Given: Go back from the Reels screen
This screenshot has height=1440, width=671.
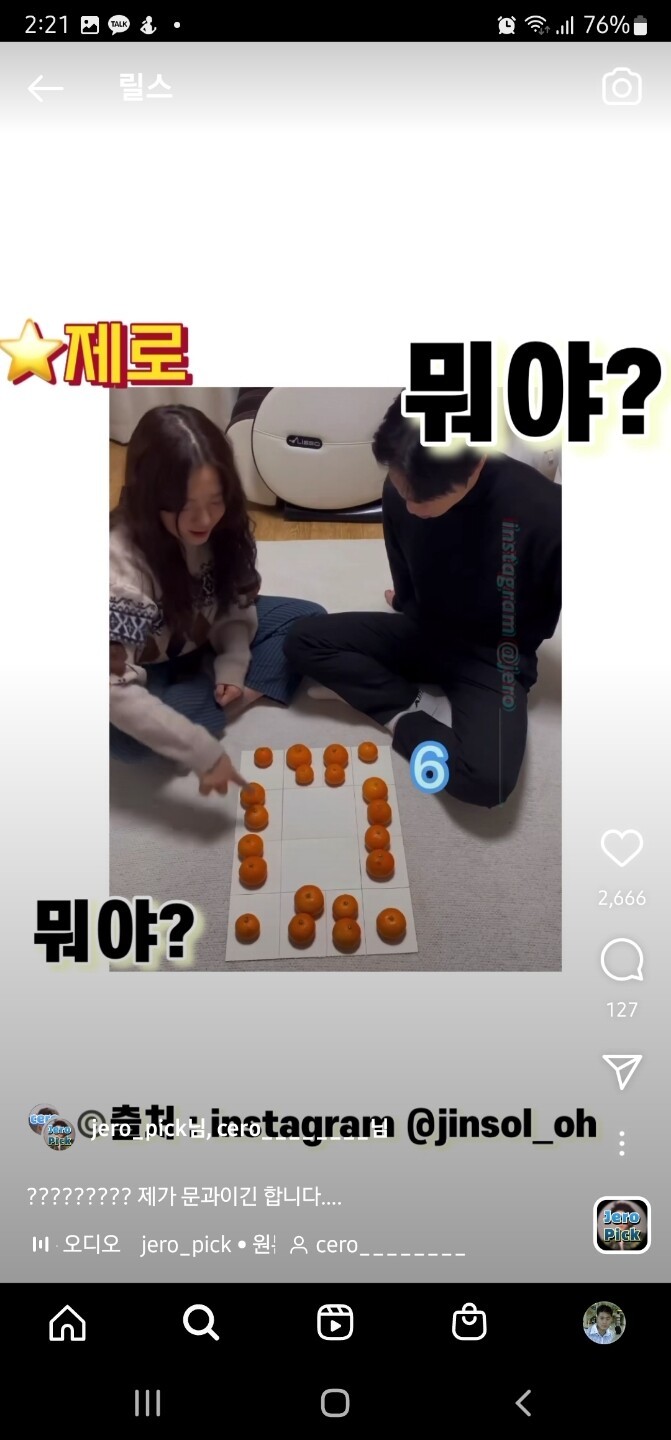Looking at the screenshot, I should pyautogui.click(x=45, y=88).
